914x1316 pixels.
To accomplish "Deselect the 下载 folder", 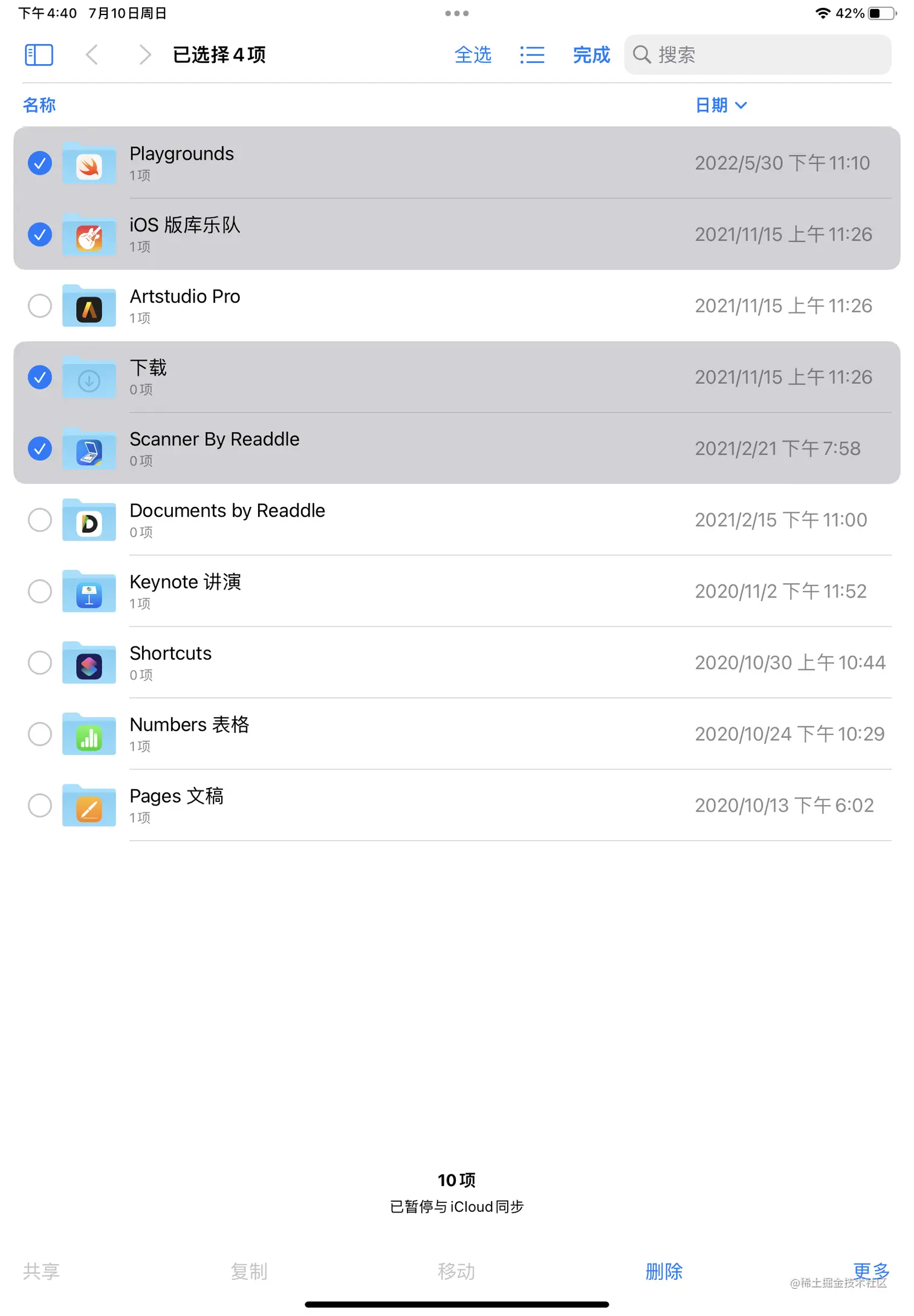I will click(40, 377).
